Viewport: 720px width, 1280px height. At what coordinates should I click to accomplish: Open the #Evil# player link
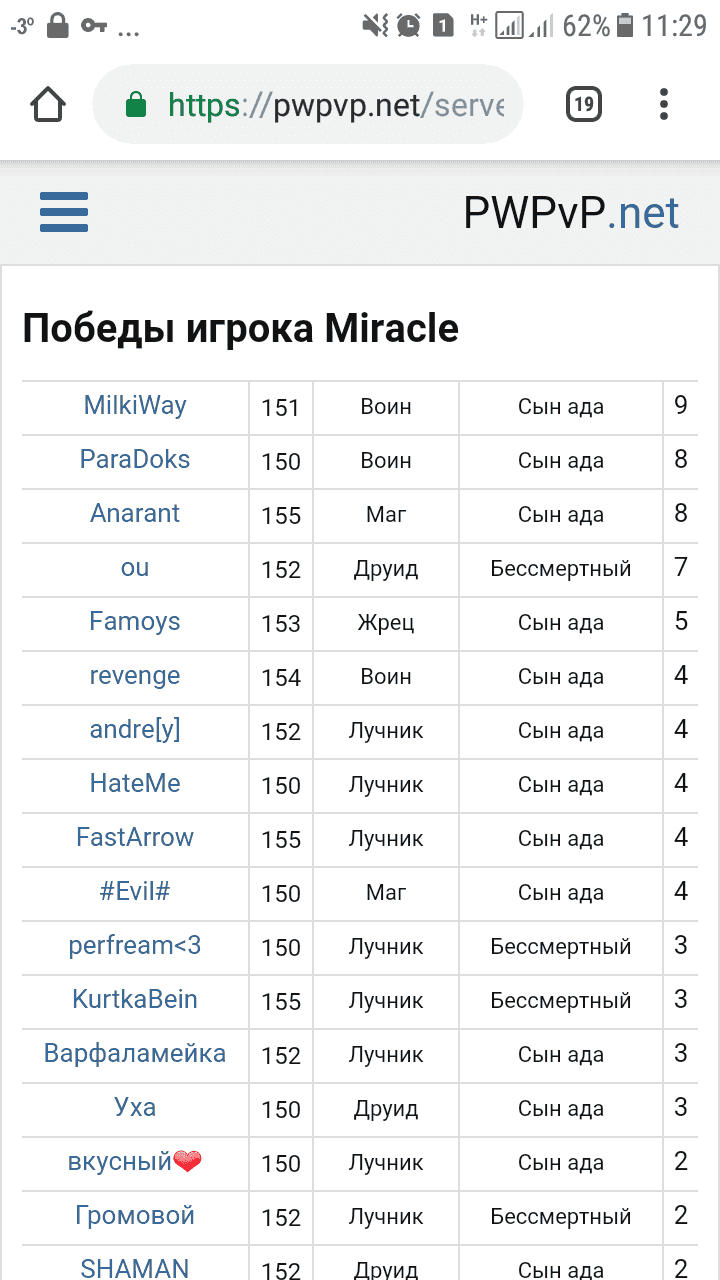135,892
